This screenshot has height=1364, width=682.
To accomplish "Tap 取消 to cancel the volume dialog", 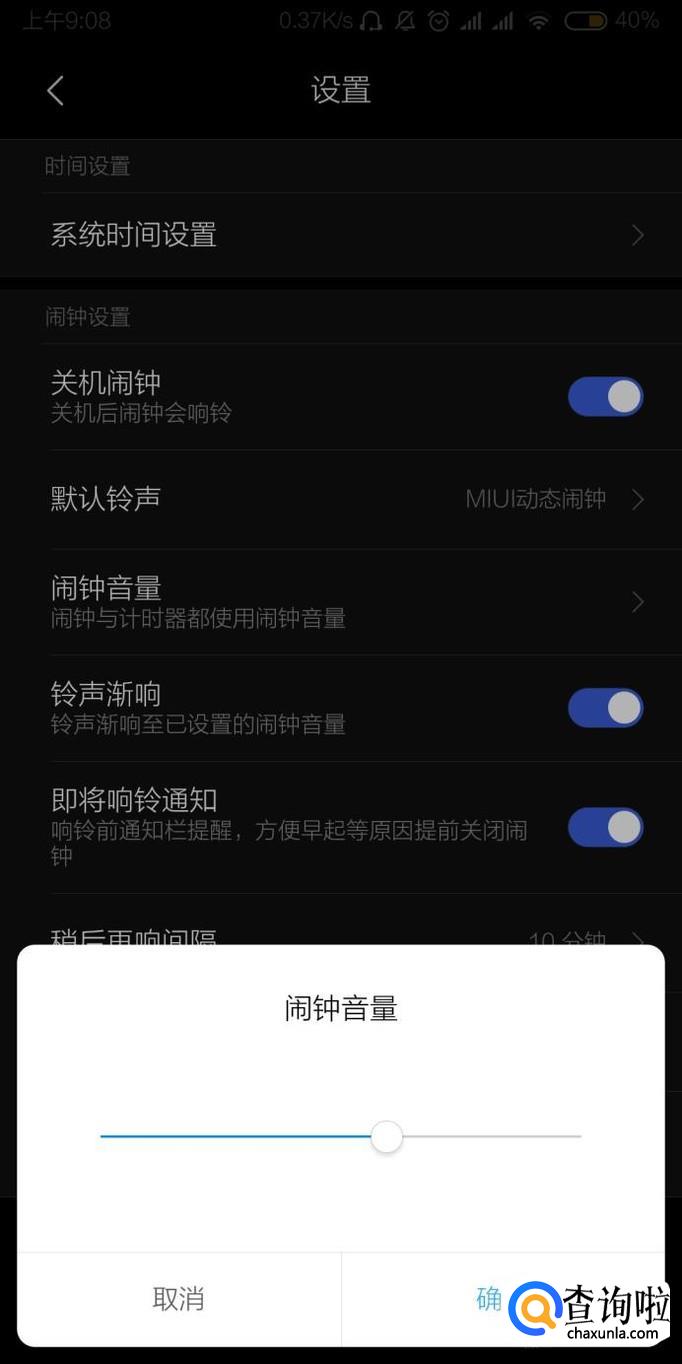I will pyautogui.click(x=179, y=1298).
